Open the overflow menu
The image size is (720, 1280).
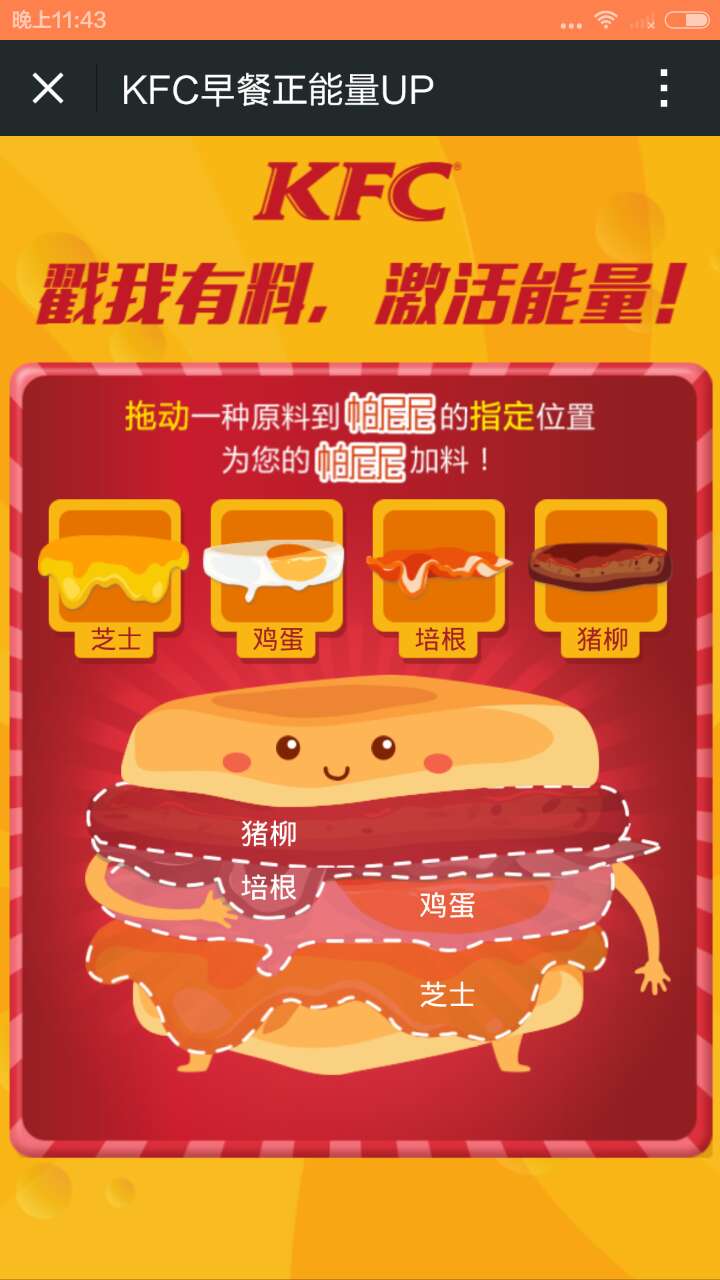663,89
